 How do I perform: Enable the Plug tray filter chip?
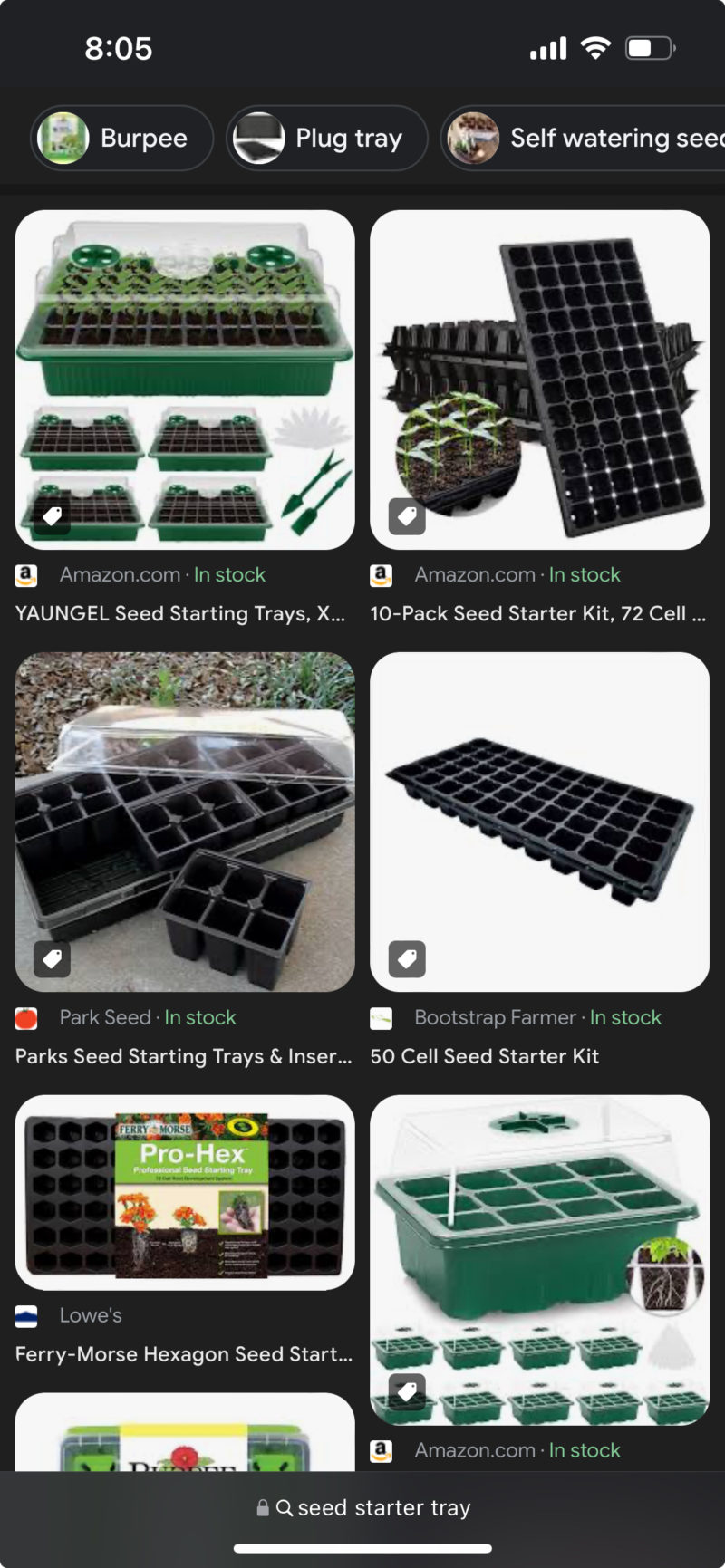[x=325, y=138]
